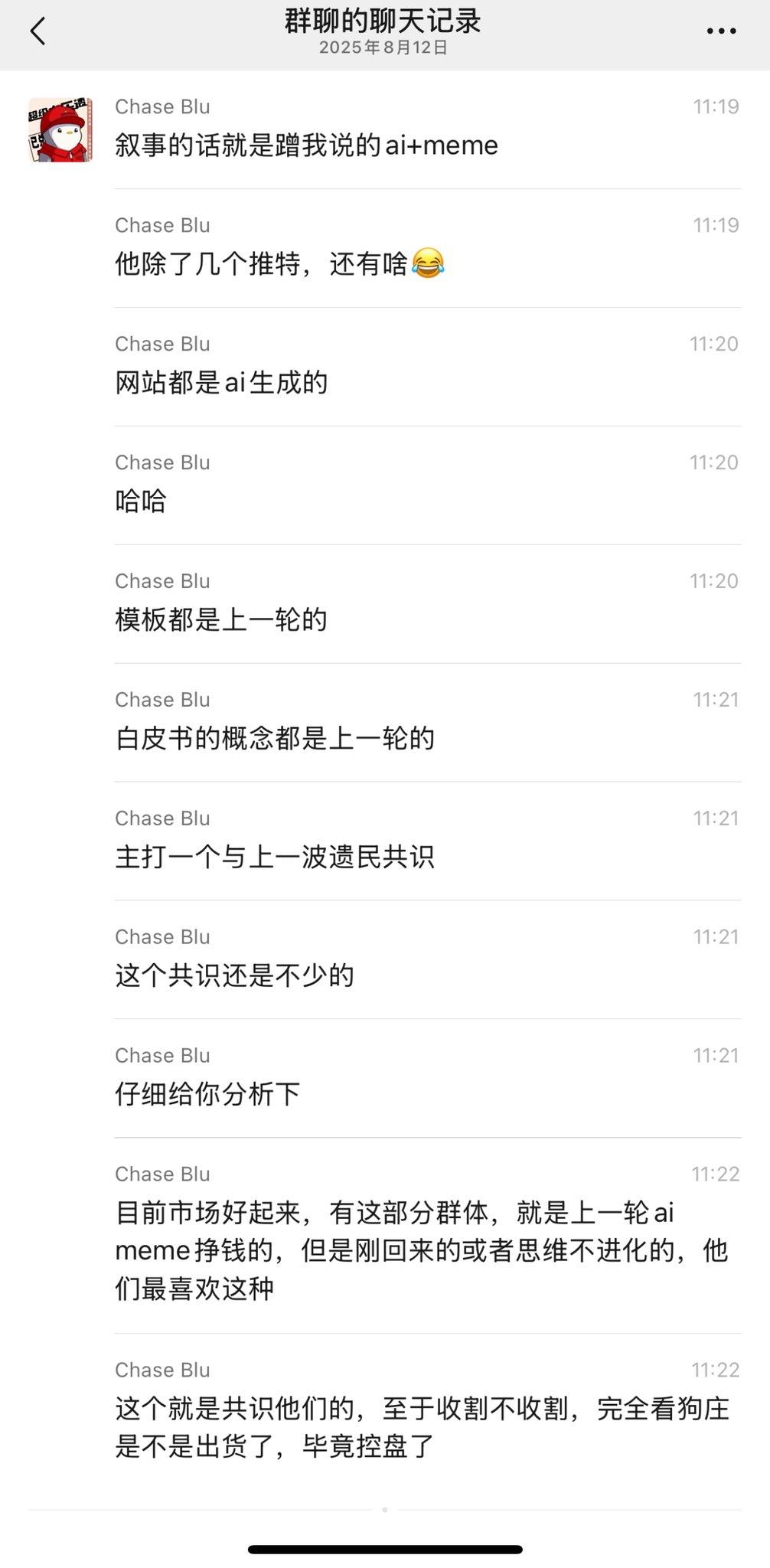Go back from the chat record

click(38, 32)
